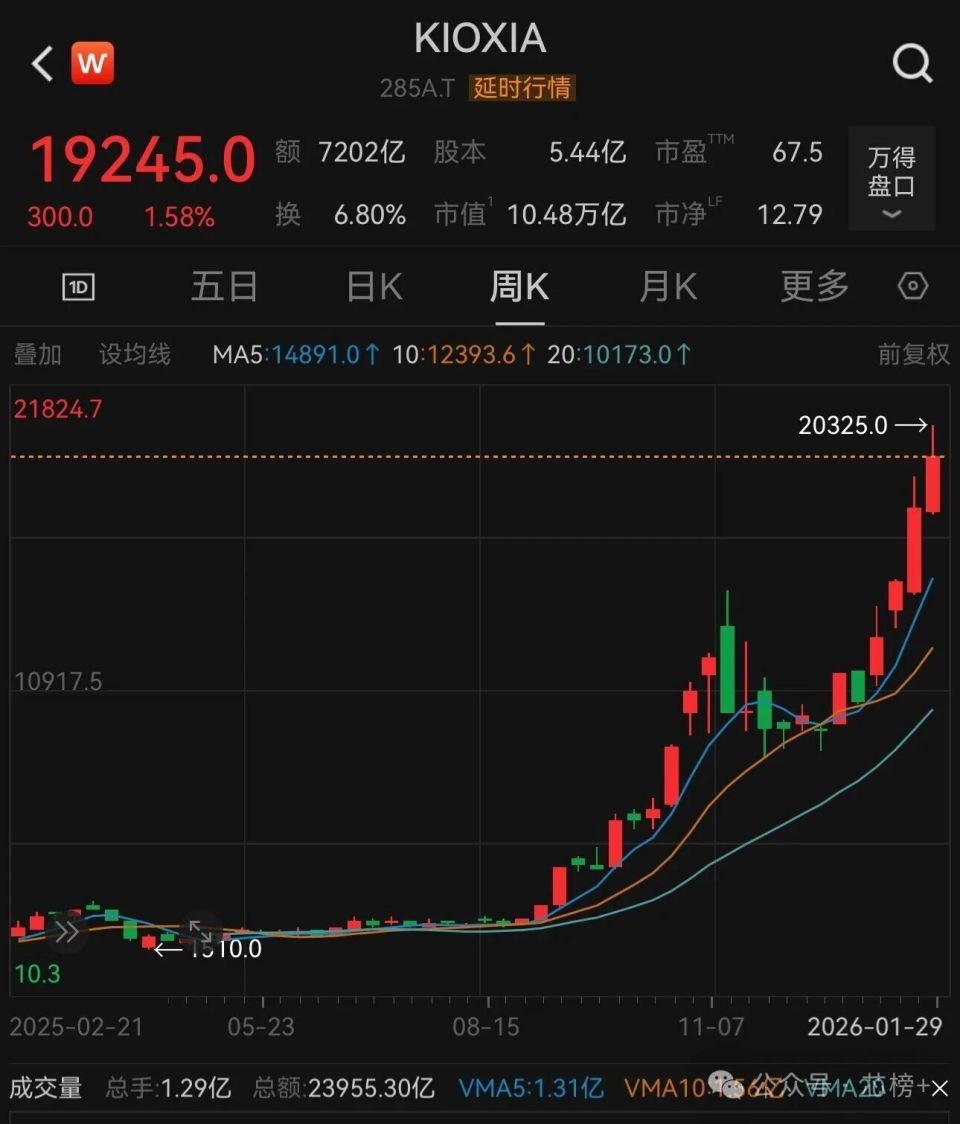Click the double-chevron expander icon on the chart
Image resolution: width=960 pixels, height=1124 pixels.
click(67, 931)
